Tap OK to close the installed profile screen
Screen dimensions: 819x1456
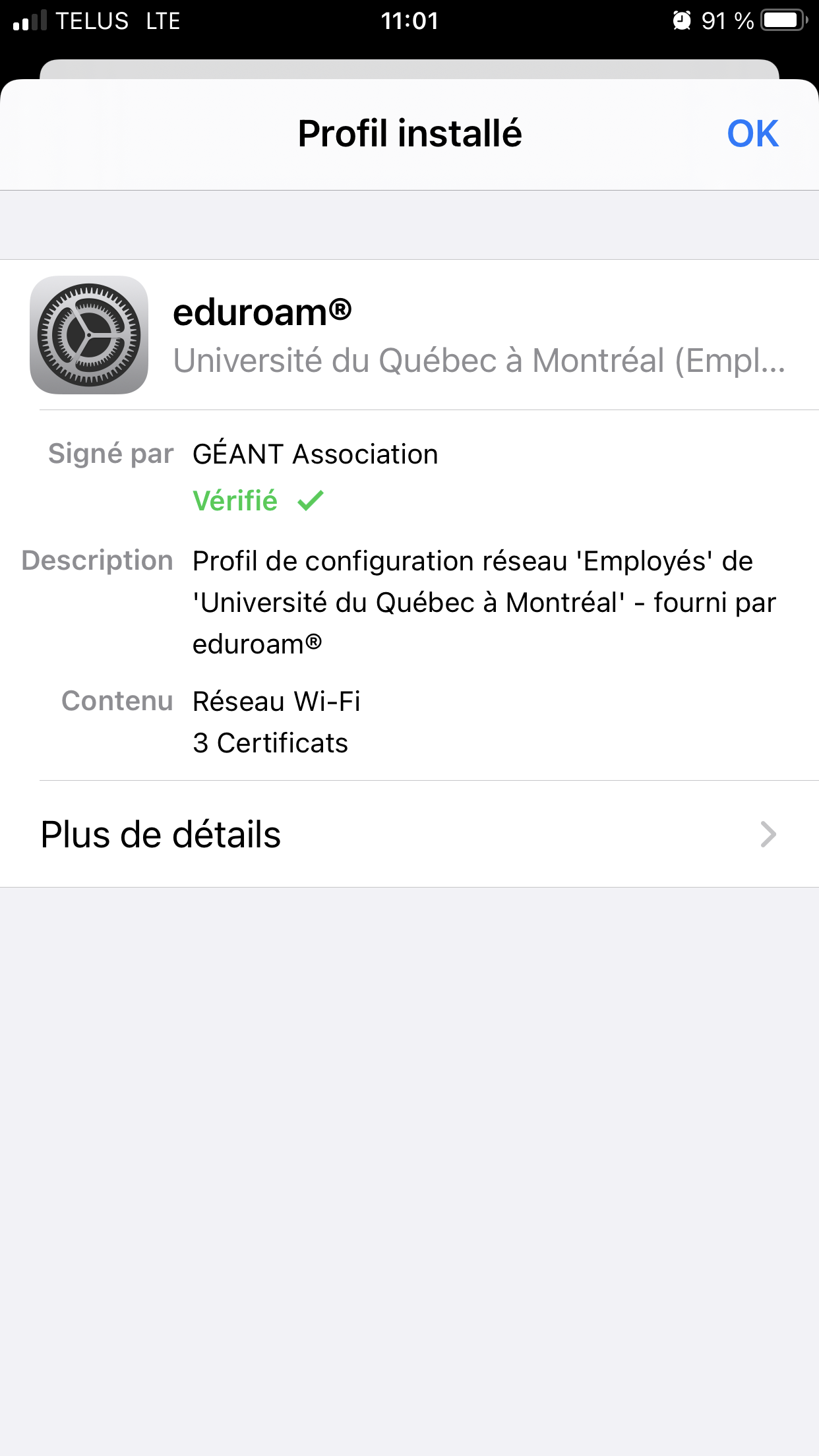(752, 134)
